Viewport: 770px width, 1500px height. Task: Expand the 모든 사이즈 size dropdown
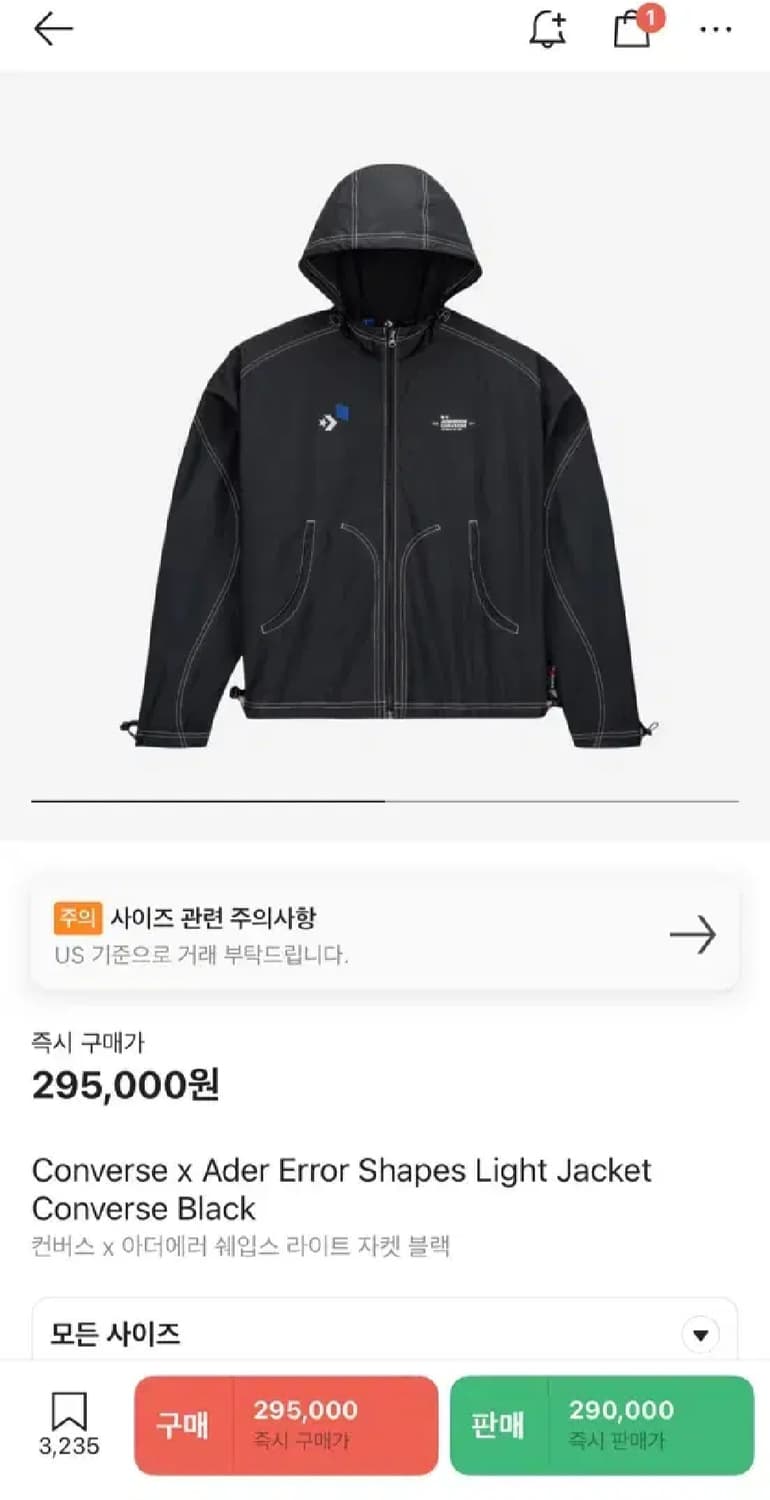click(700, 1334)
